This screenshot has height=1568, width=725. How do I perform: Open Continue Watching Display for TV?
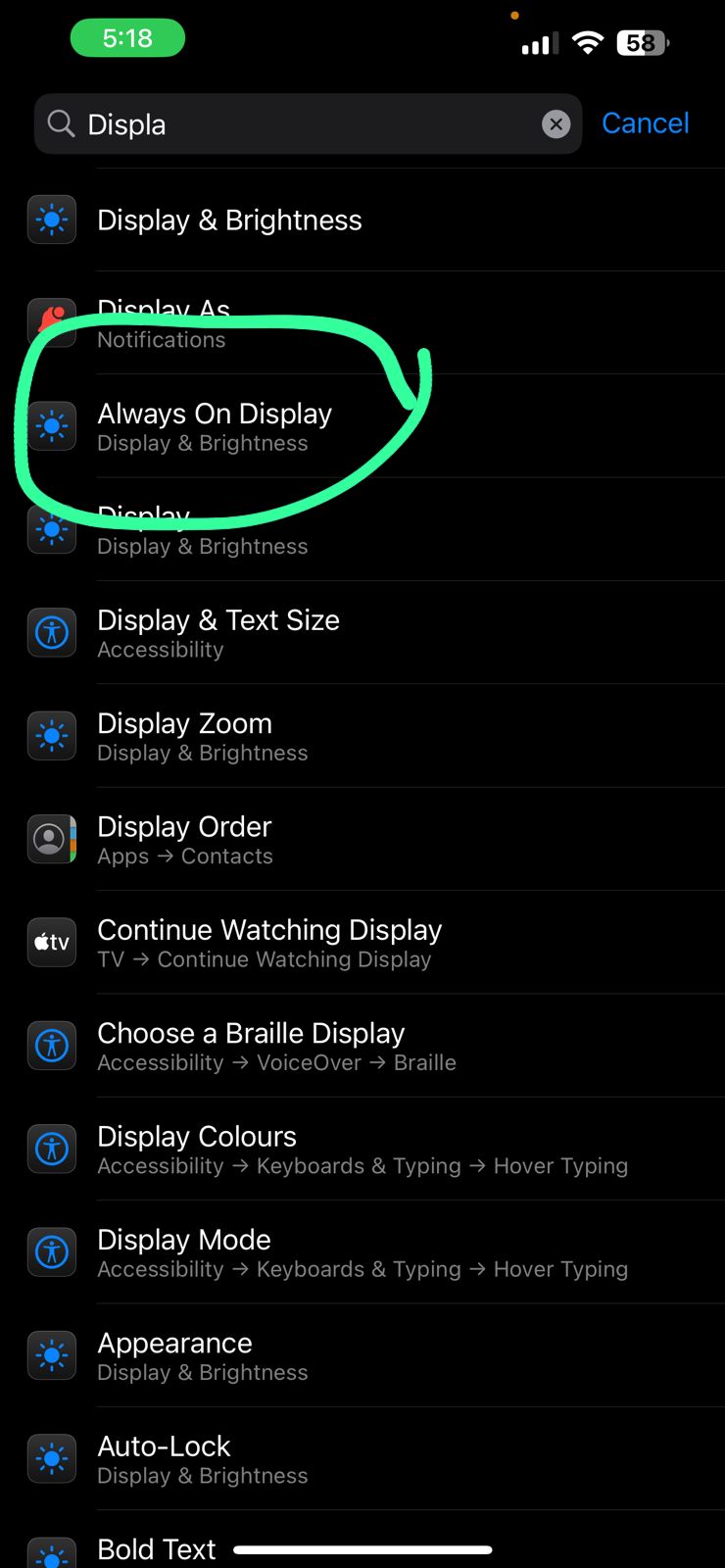pos(269,943)
